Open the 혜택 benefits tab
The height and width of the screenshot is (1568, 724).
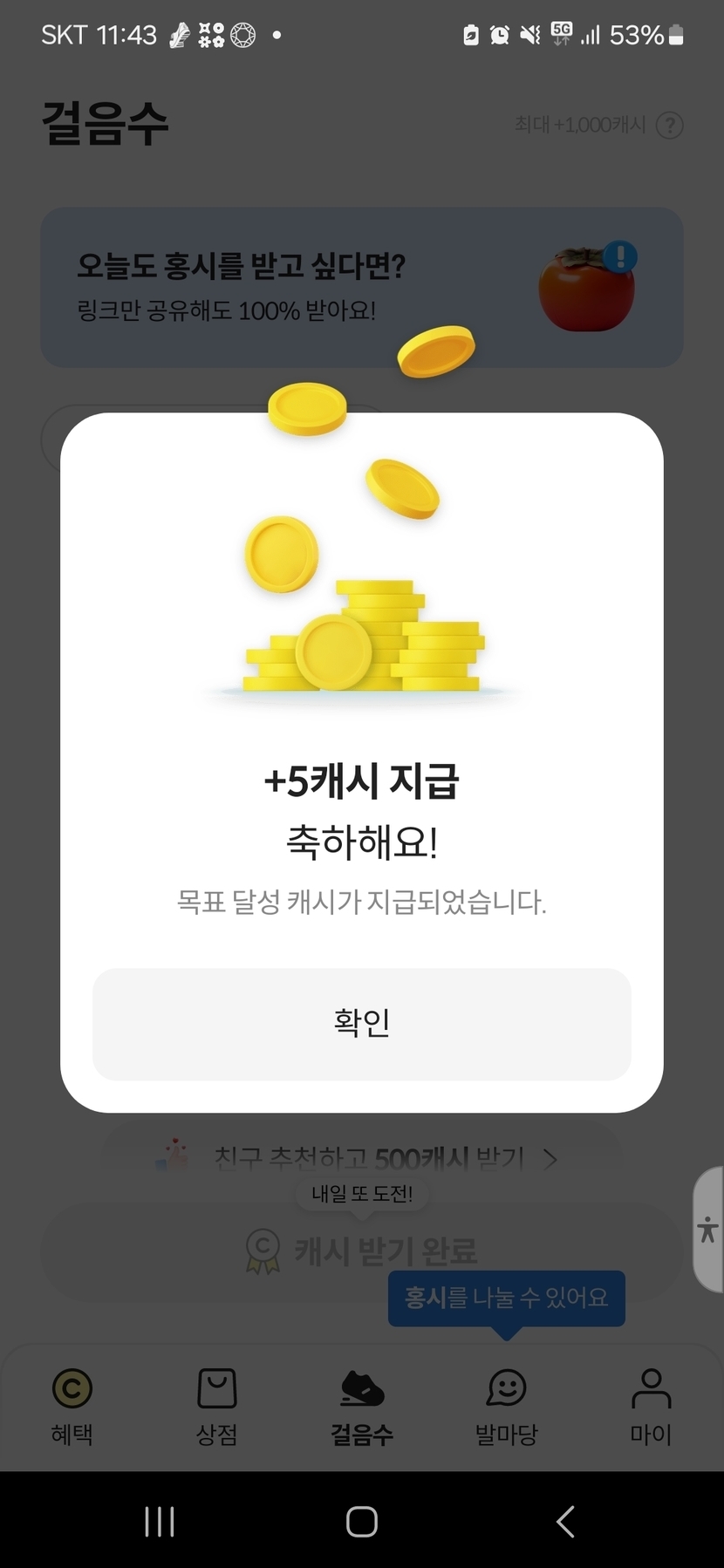(x=72, y=1404)
